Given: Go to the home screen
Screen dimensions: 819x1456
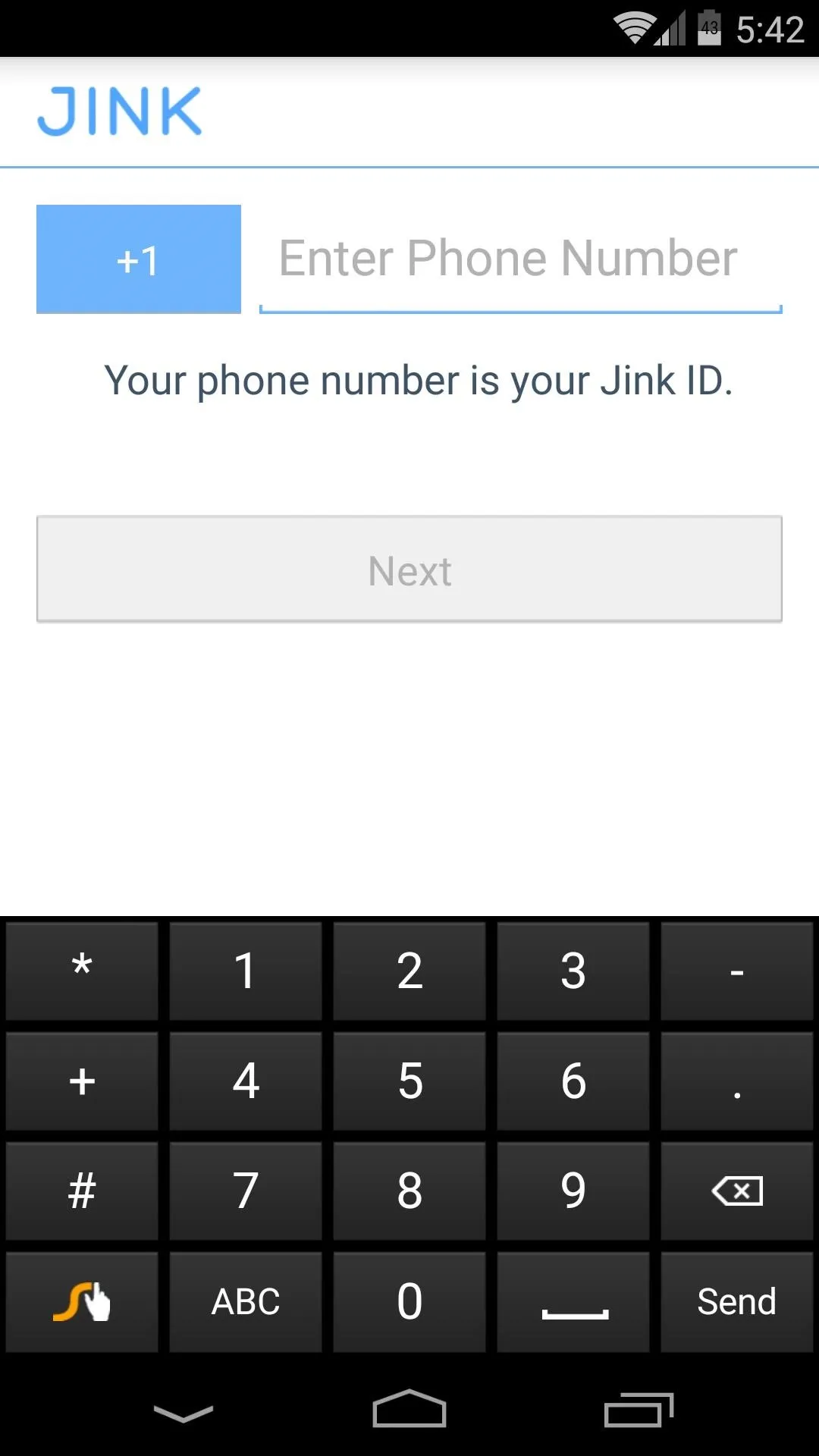Looking at the screenshot, I should 409,1410.
